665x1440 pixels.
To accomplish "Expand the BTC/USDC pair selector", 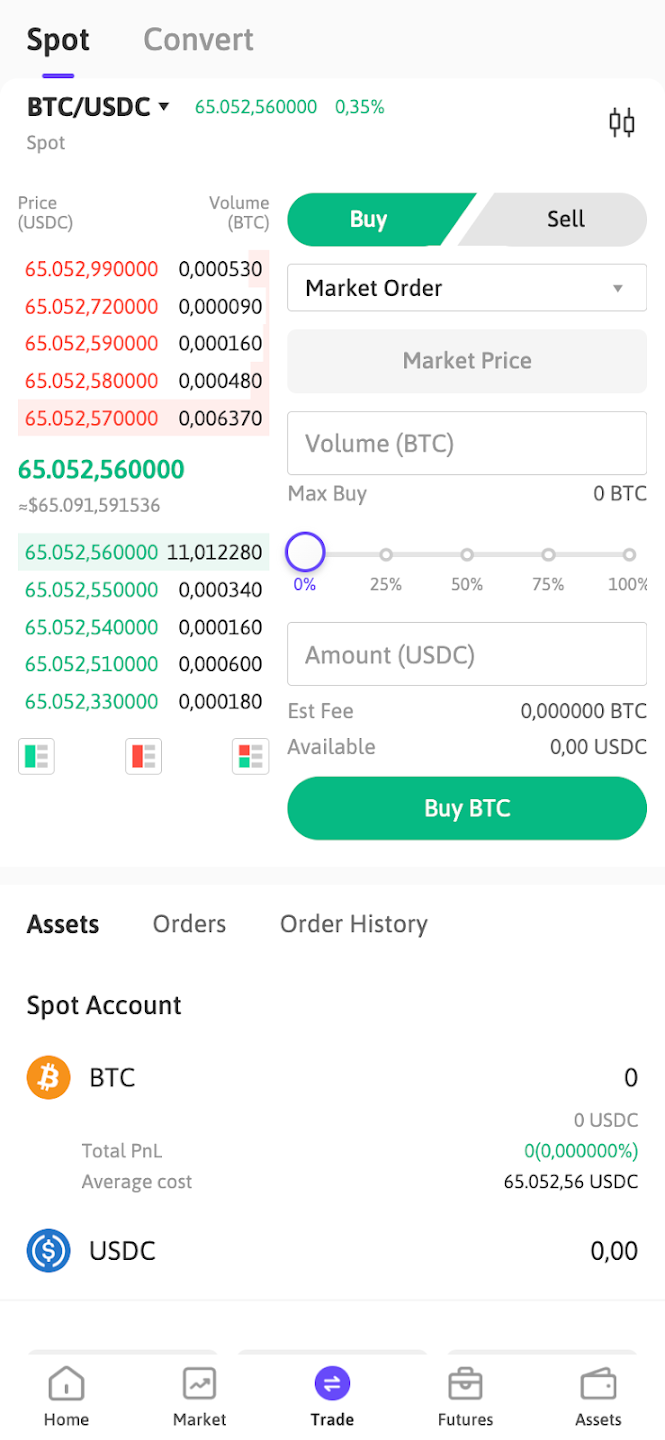I will pyautogui.click(x=98, y=107).
